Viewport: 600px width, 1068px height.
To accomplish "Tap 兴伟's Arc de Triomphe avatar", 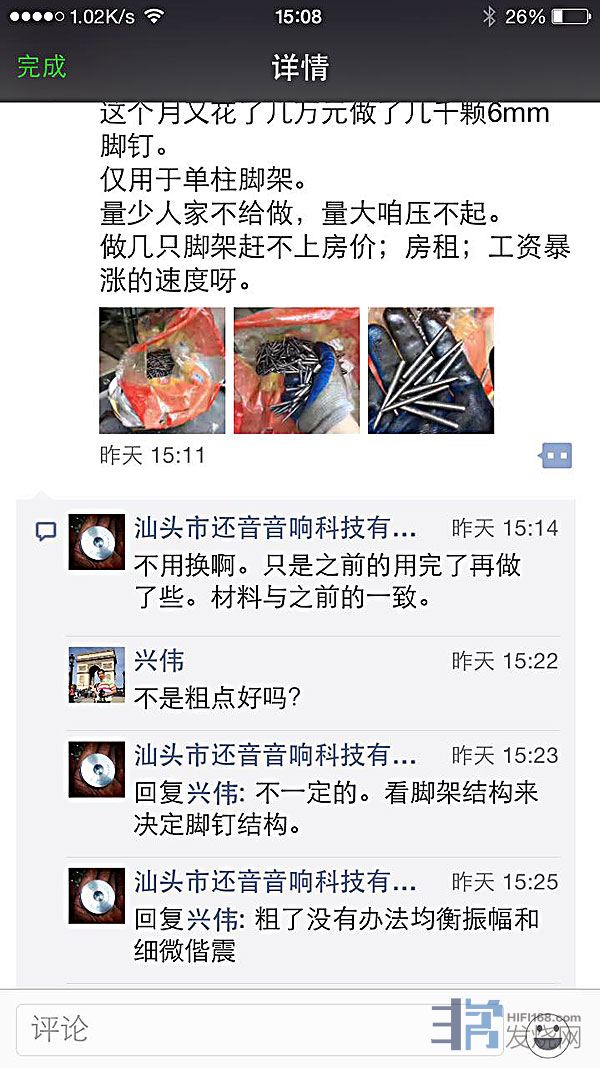I will pos(96,675).
